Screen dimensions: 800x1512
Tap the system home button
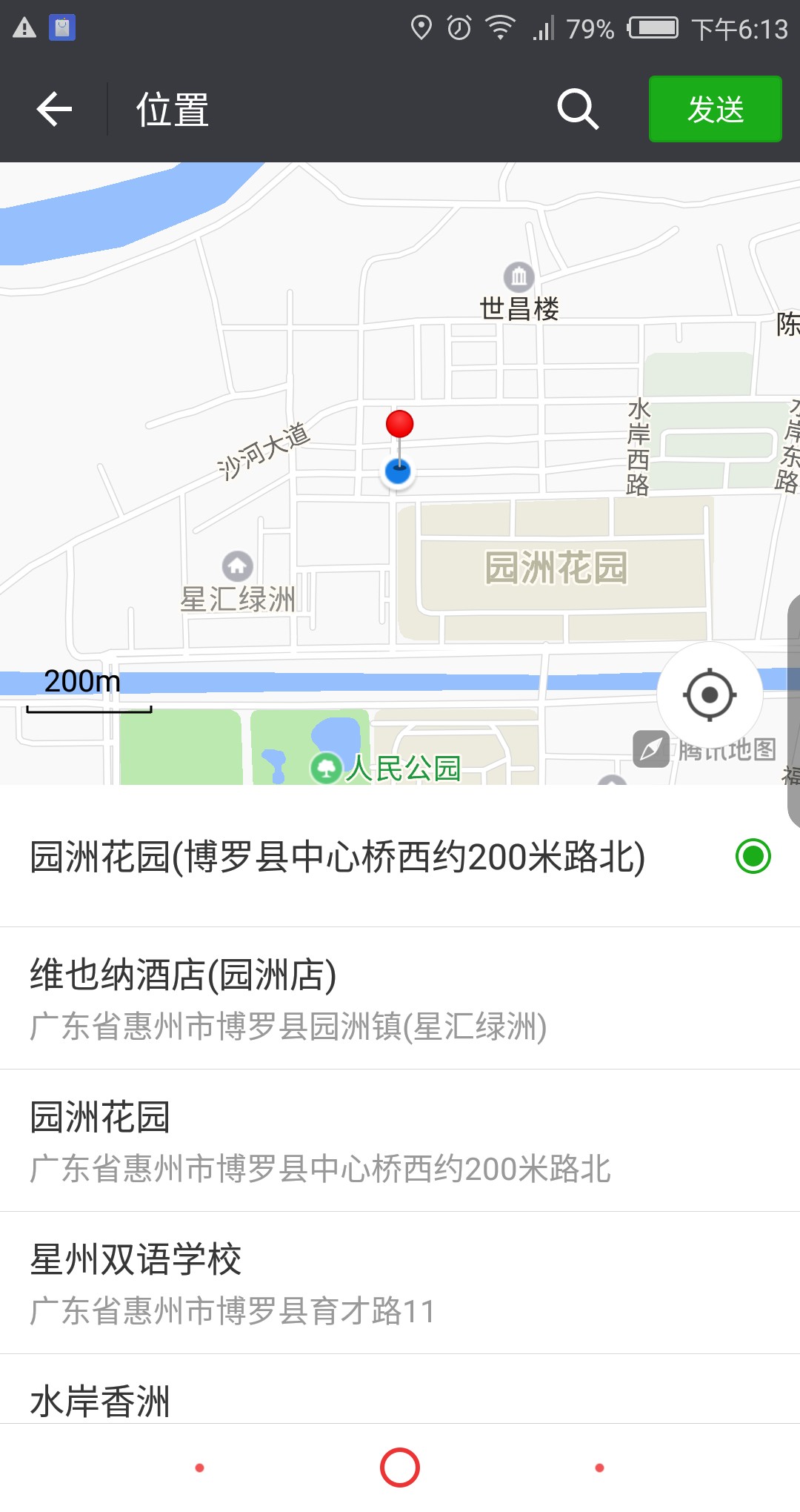pos(400,1468)
